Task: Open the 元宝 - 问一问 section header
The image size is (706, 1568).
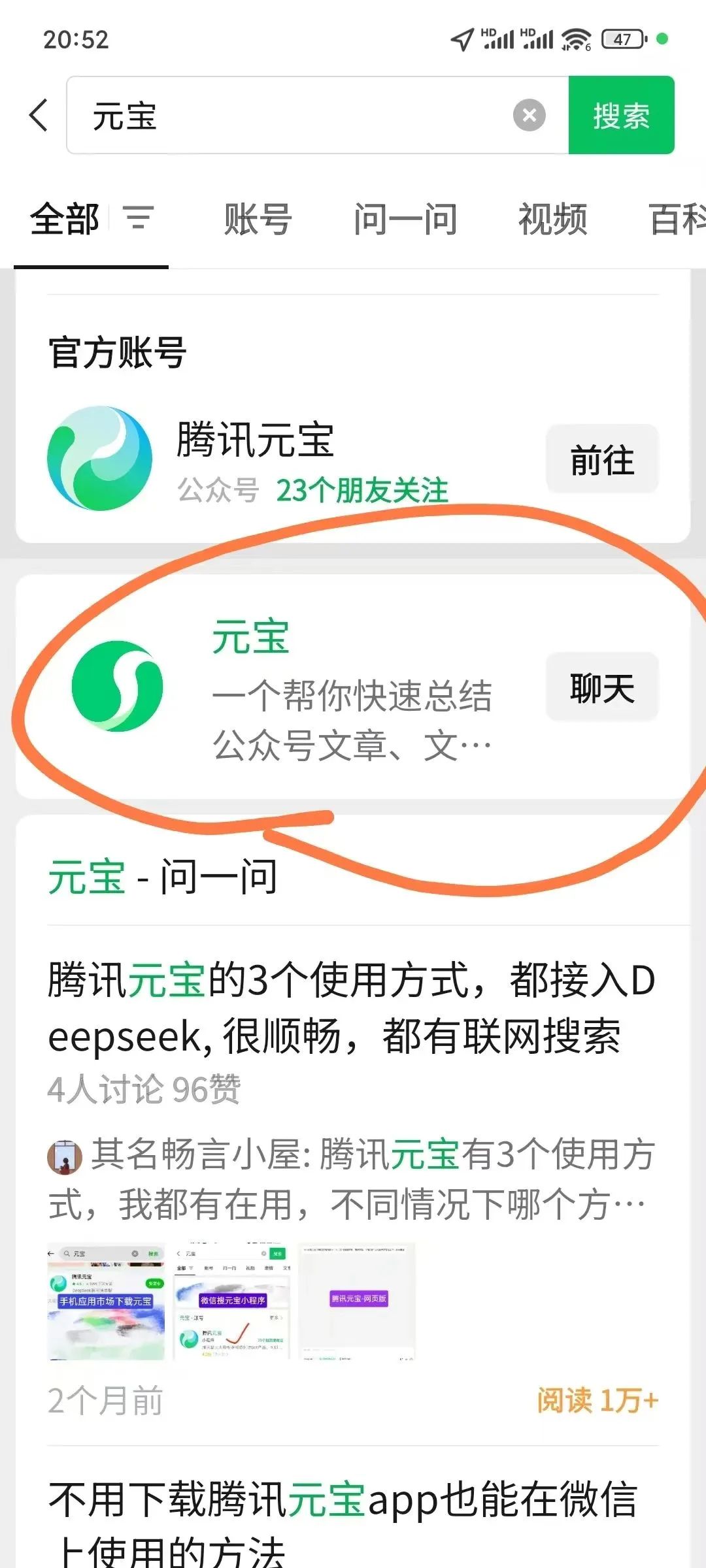Action: point(162,877)
